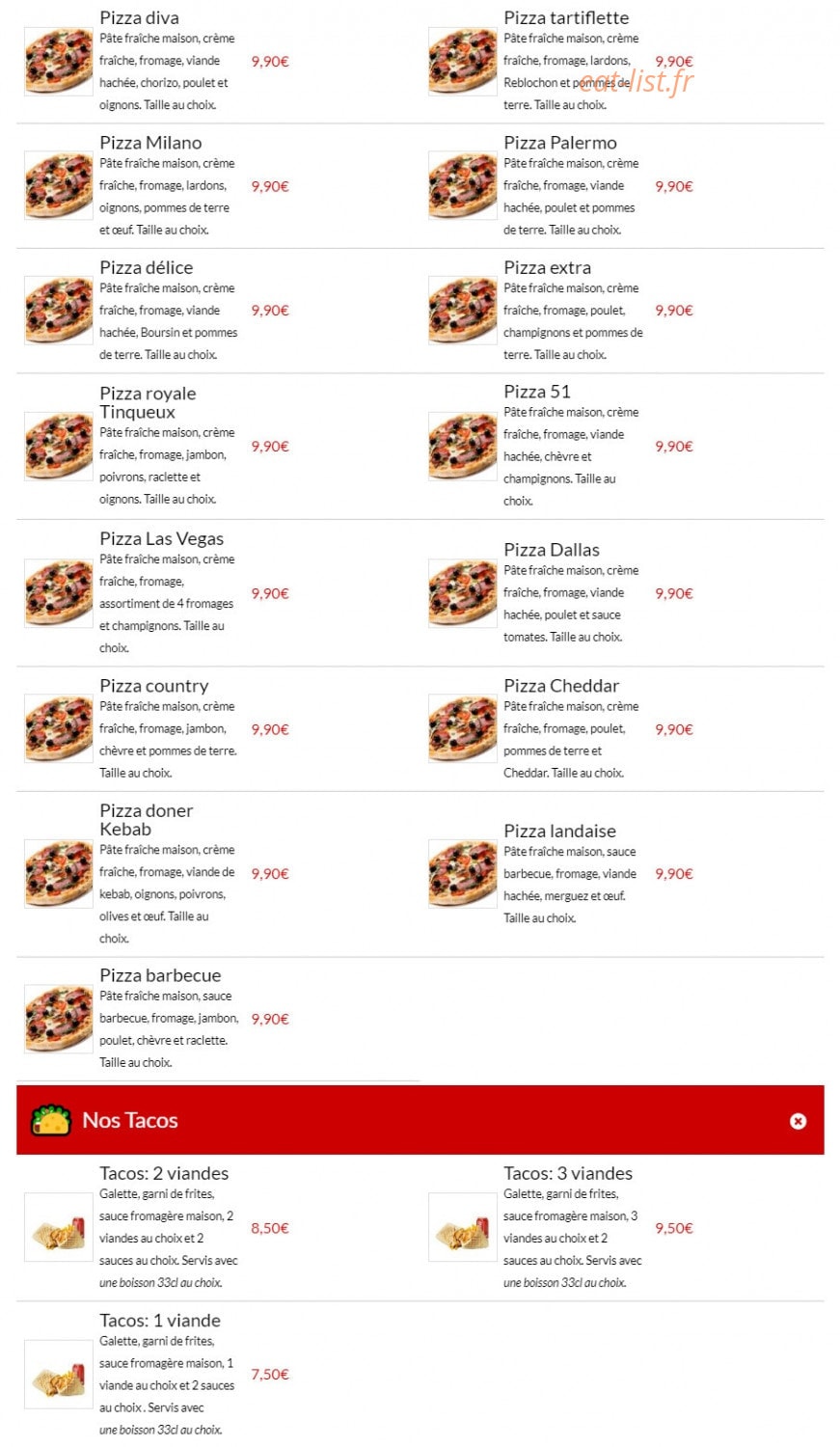
Task: Choose Pizza doner Kebab
Action: pos(146,820)
